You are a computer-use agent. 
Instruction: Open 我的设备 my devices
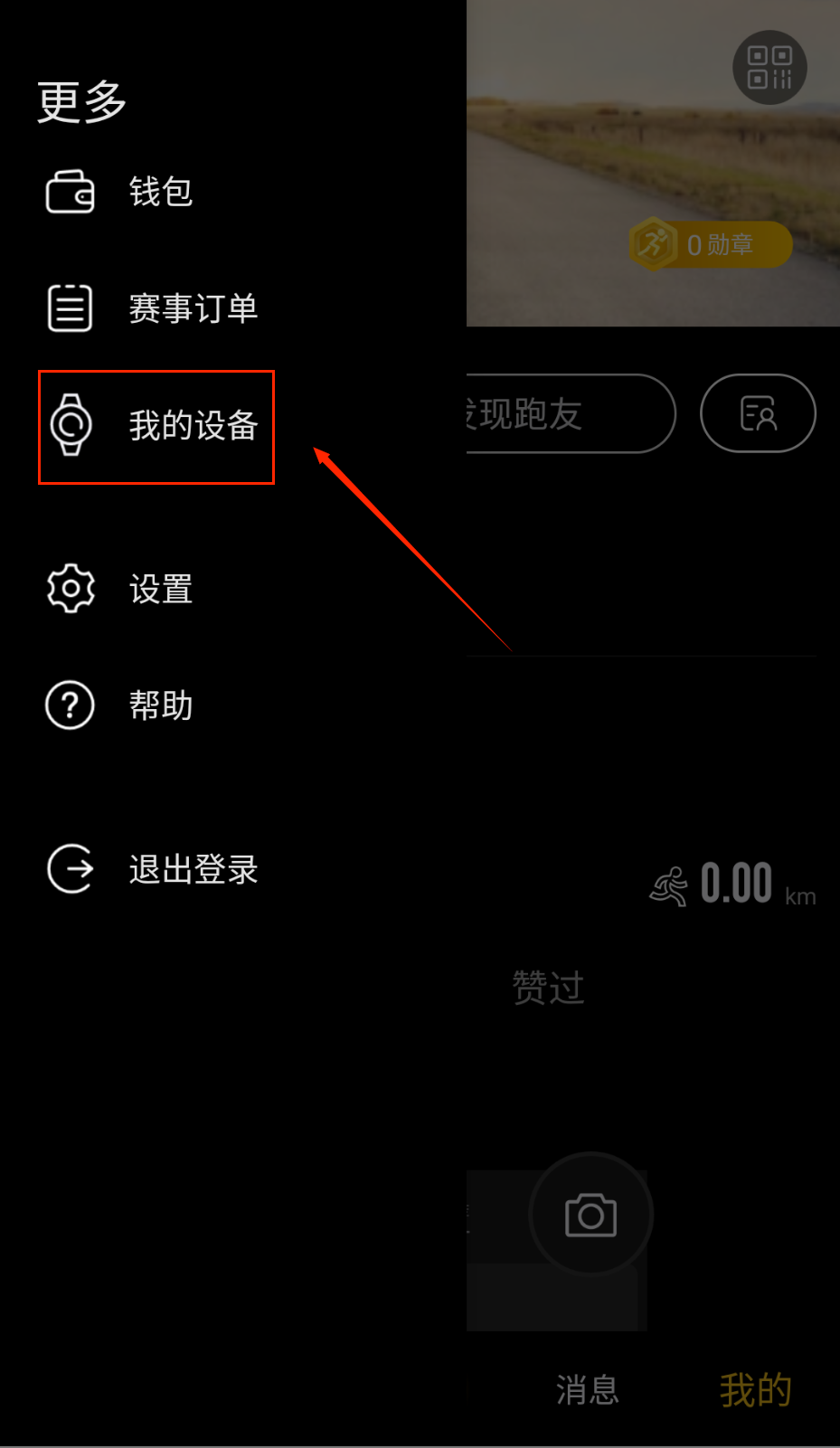click(156, 426)
